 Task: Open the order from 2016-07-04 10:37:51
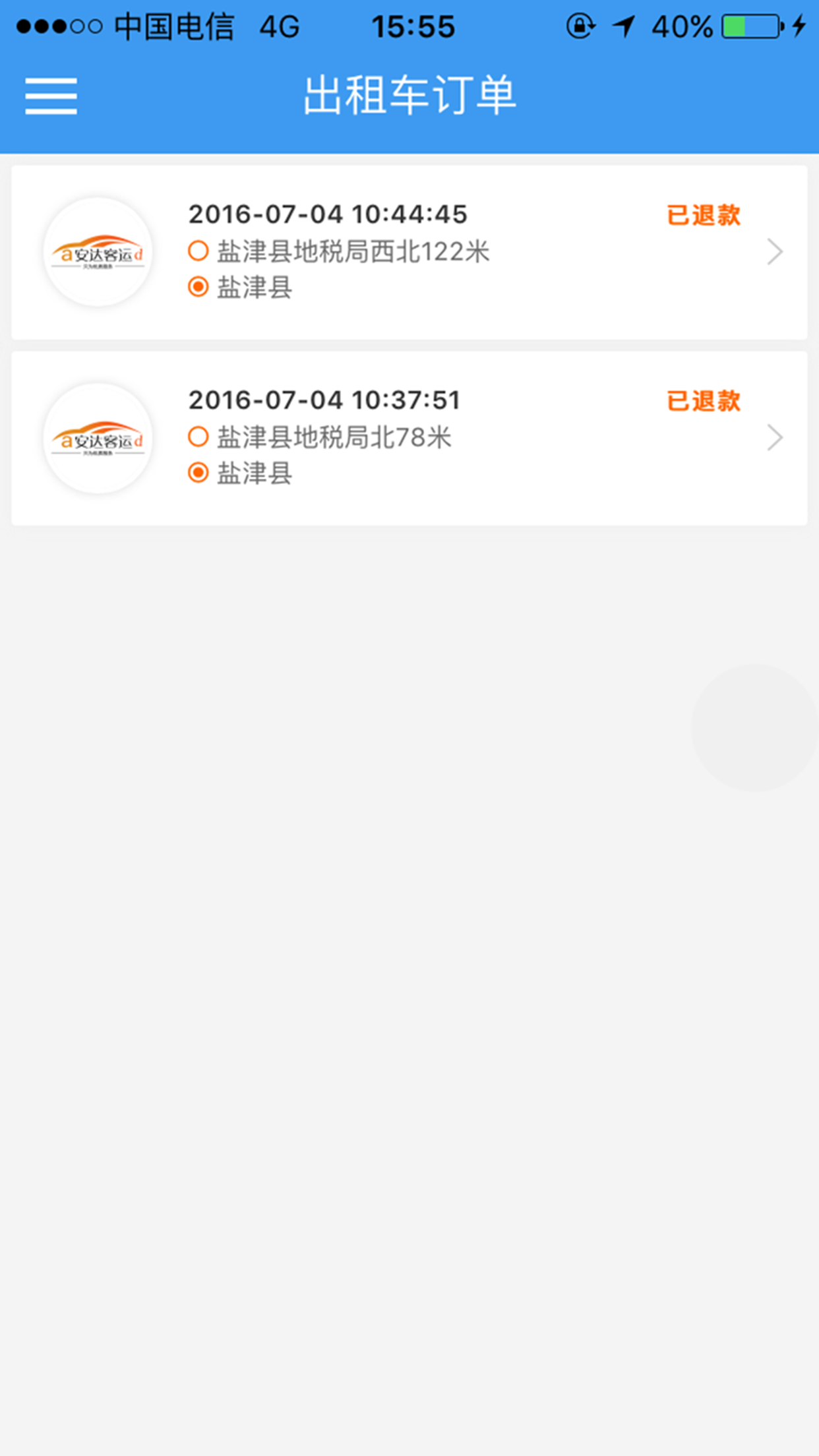[409, 439]
